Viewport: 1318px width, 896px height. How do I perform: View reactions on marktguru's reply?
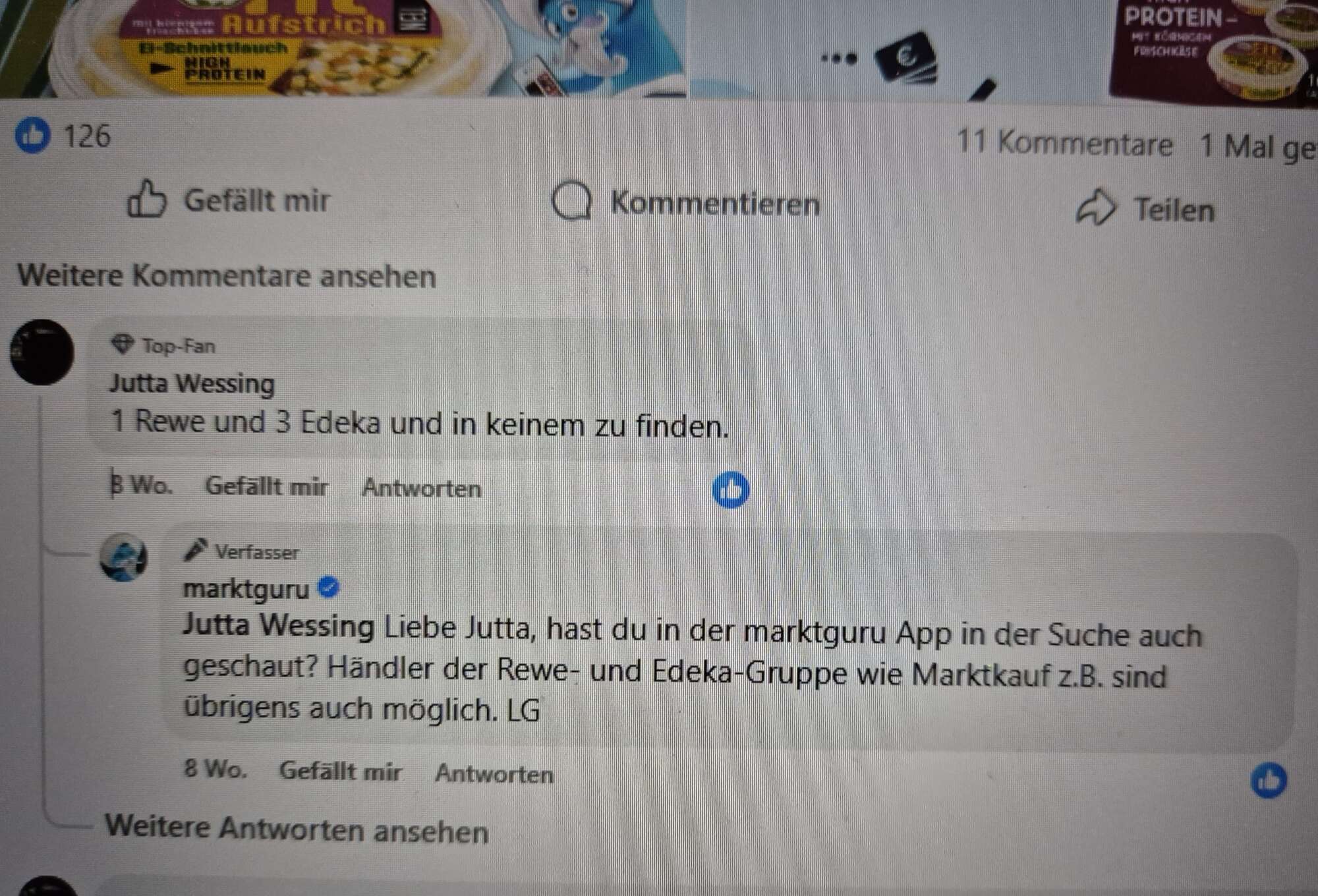(x=1269, y=781)
